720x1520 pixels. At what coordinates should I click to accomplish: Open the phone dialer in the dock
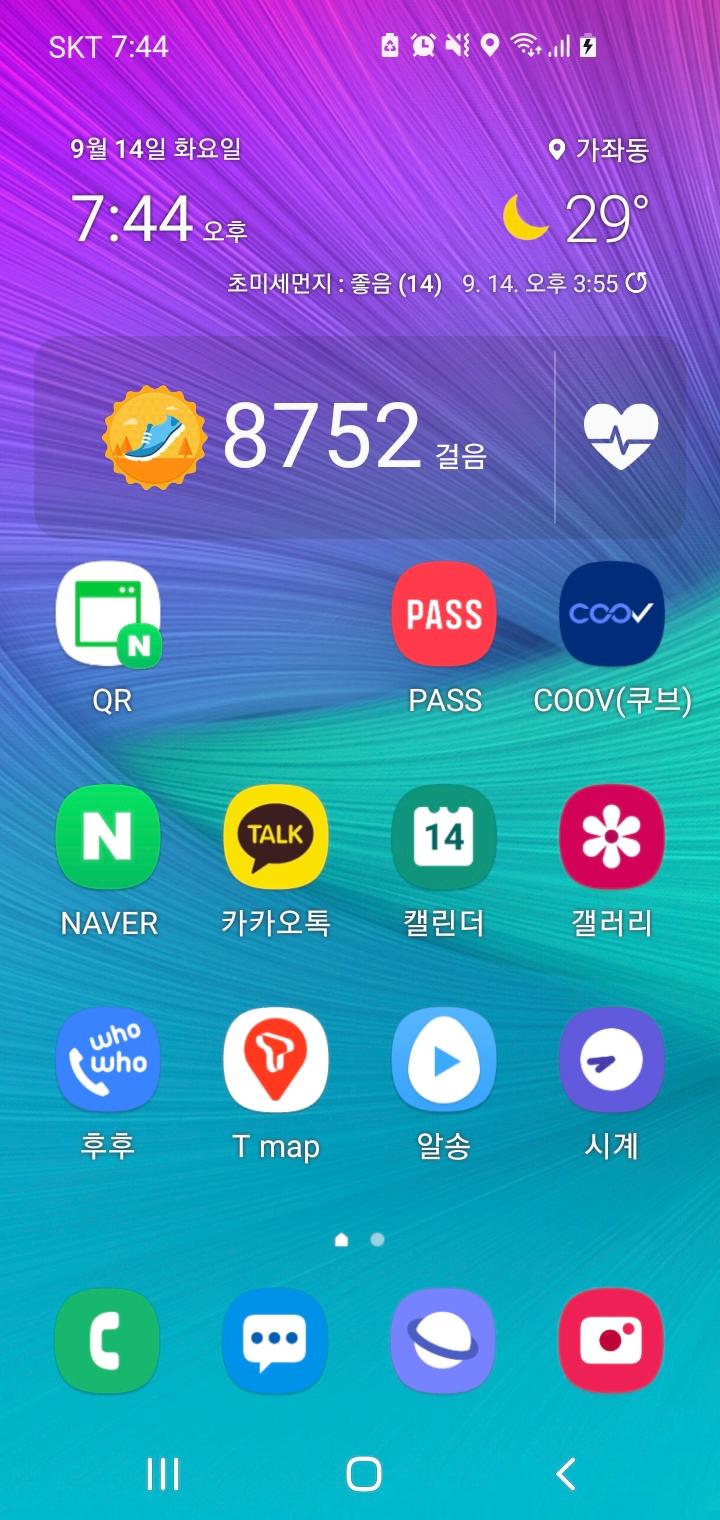(108, 1340)
